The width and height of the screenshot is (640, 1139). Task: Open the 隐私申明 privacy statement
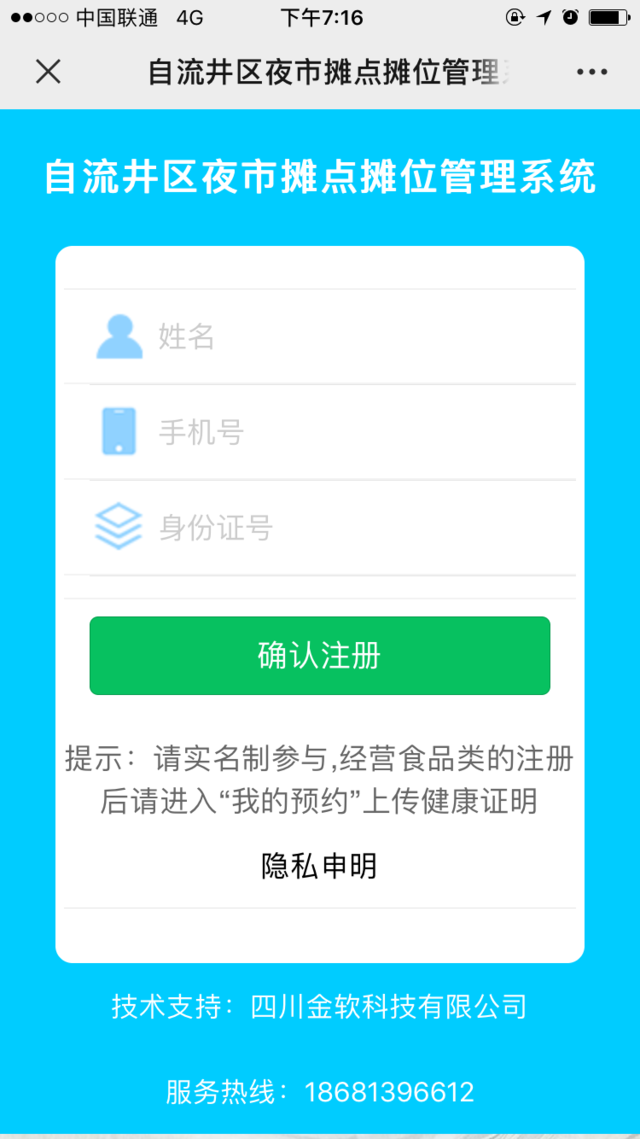319,866
